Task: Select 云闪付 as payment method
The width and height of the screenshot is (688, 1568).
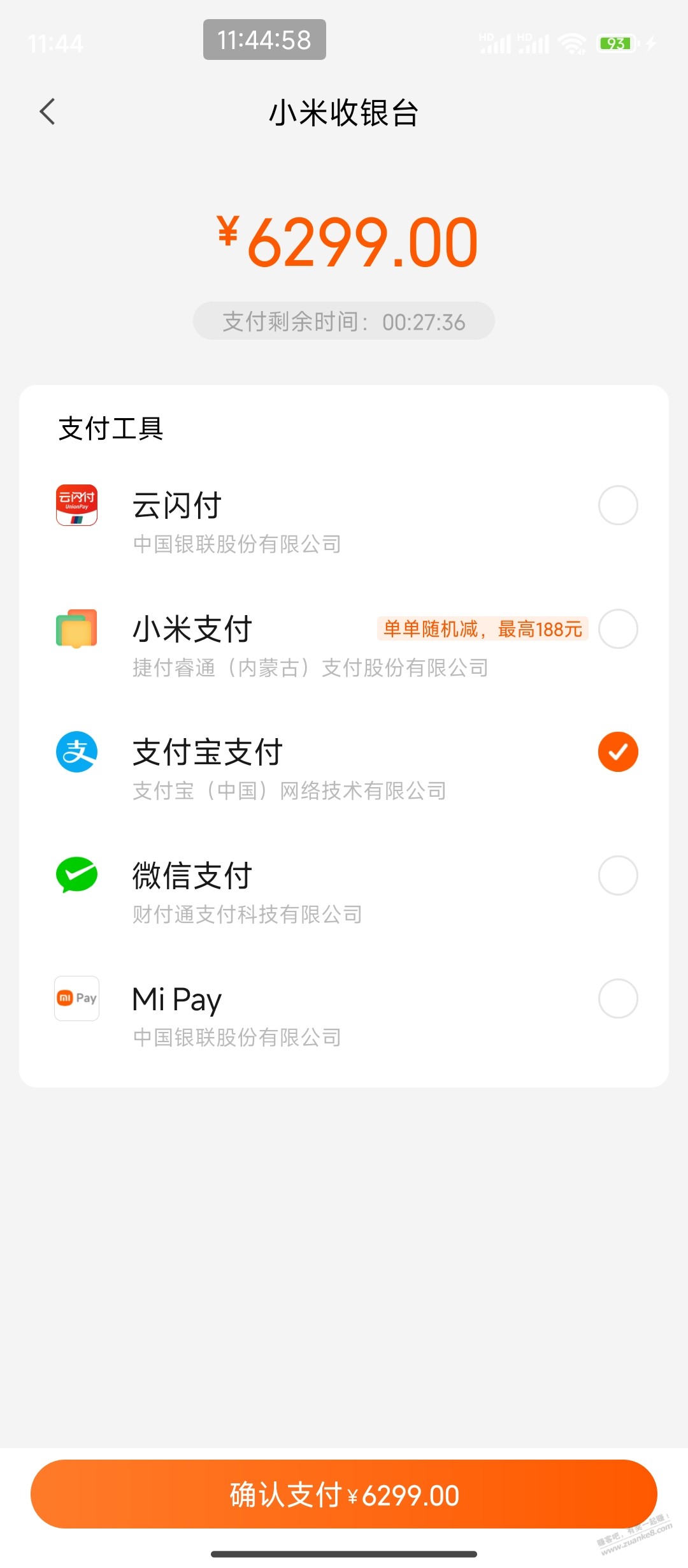Action: 617,505
